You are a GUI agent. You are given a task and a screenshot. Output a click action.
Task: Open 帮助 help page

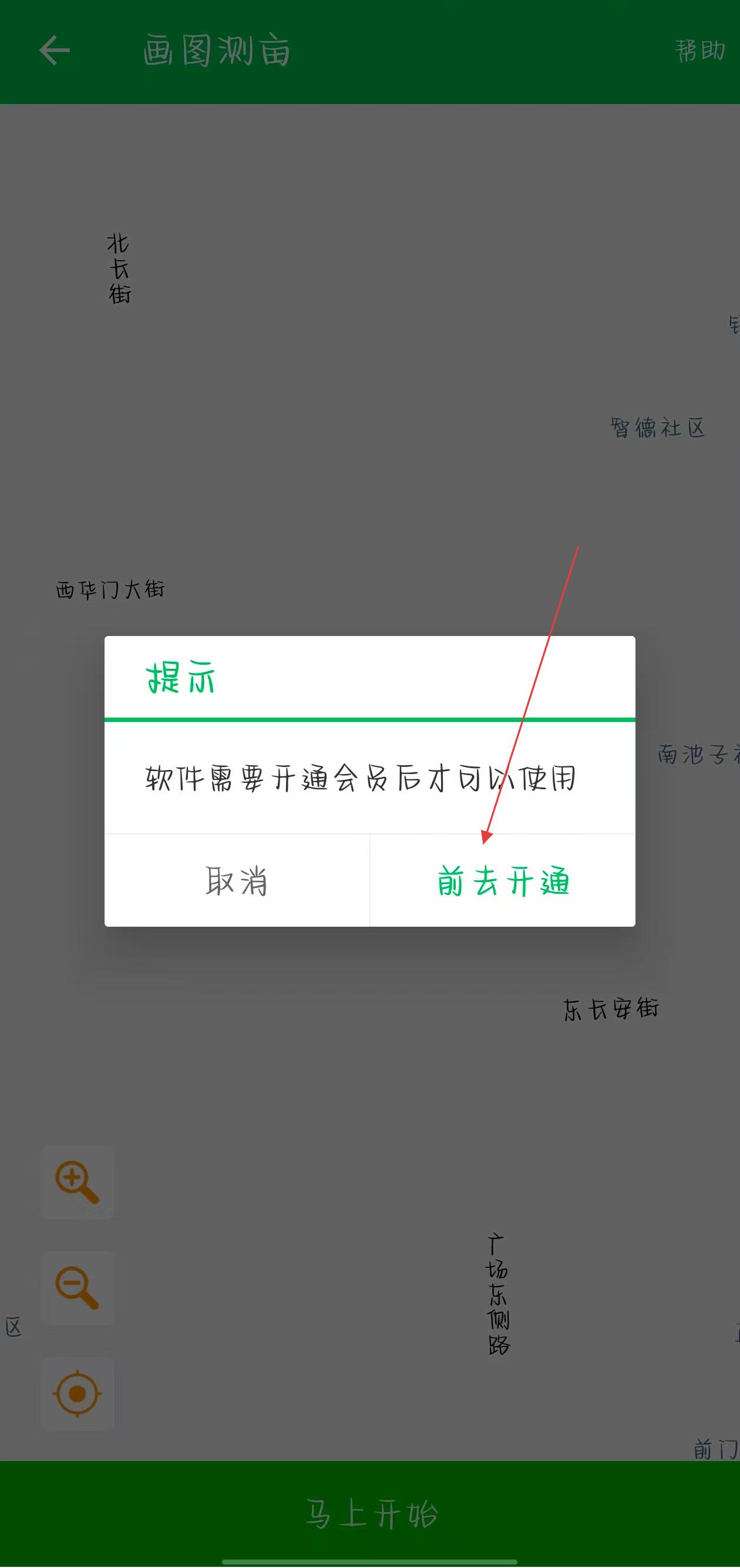point(700,51)
